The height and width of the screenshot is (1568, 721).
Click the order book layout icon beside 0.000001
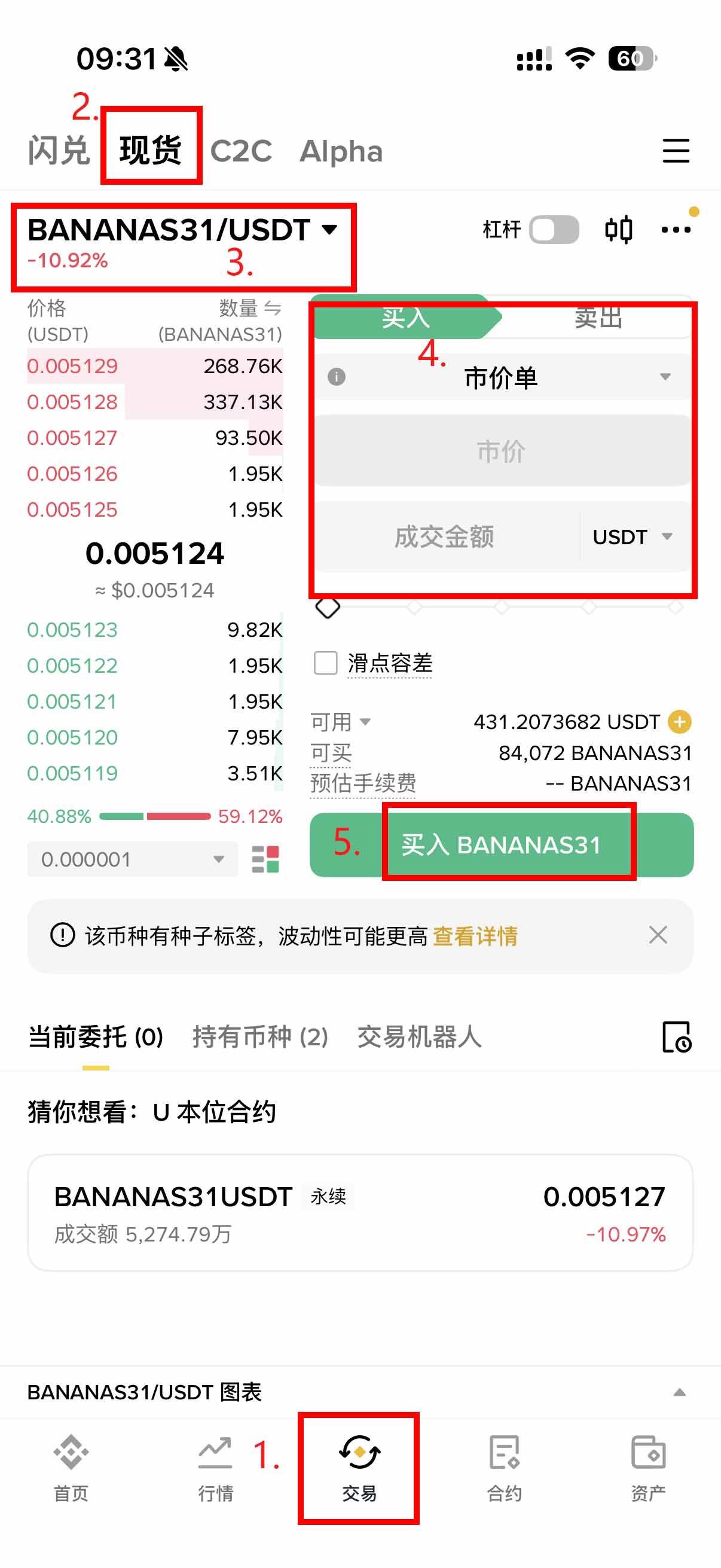point(266,859)
